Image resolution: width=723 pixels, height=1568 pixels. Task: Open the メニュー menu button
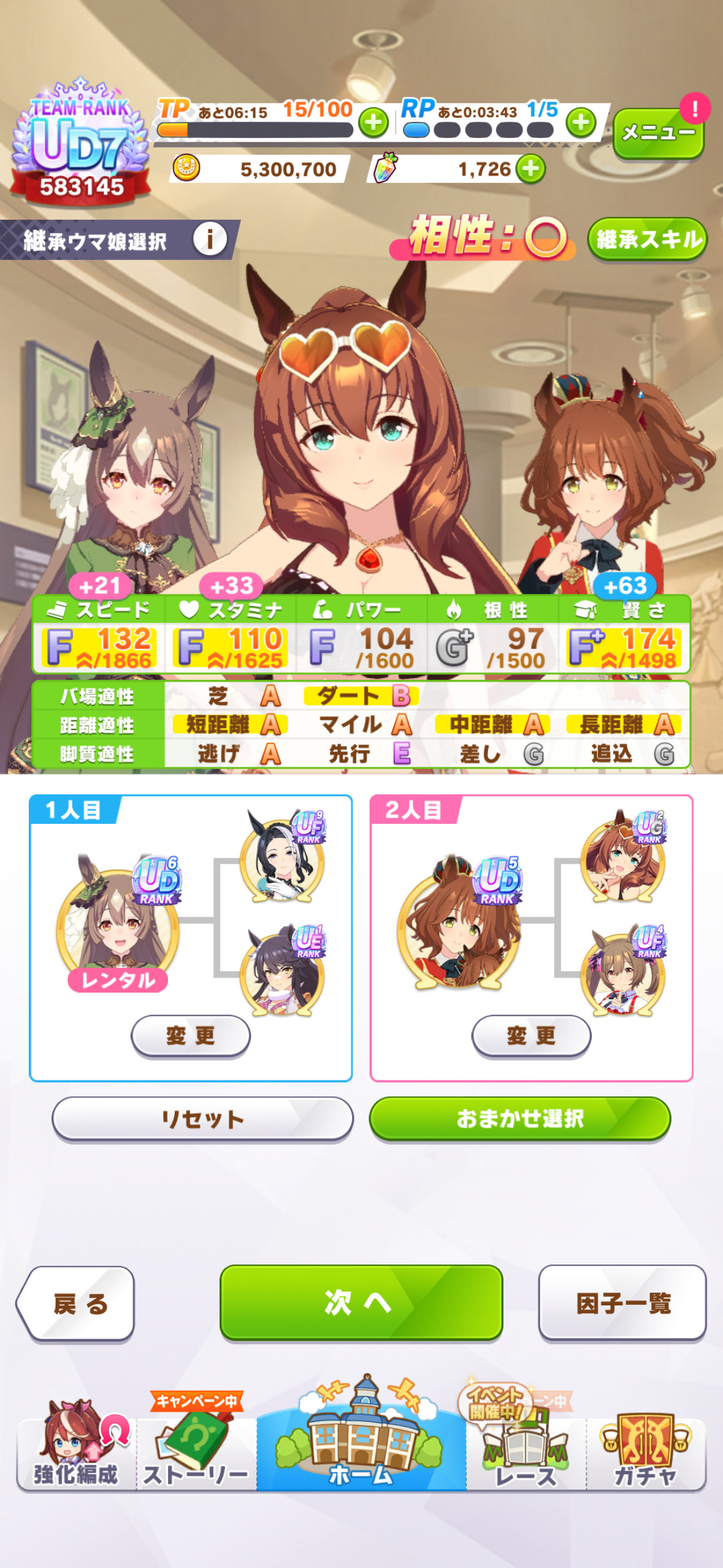[658, 133]
